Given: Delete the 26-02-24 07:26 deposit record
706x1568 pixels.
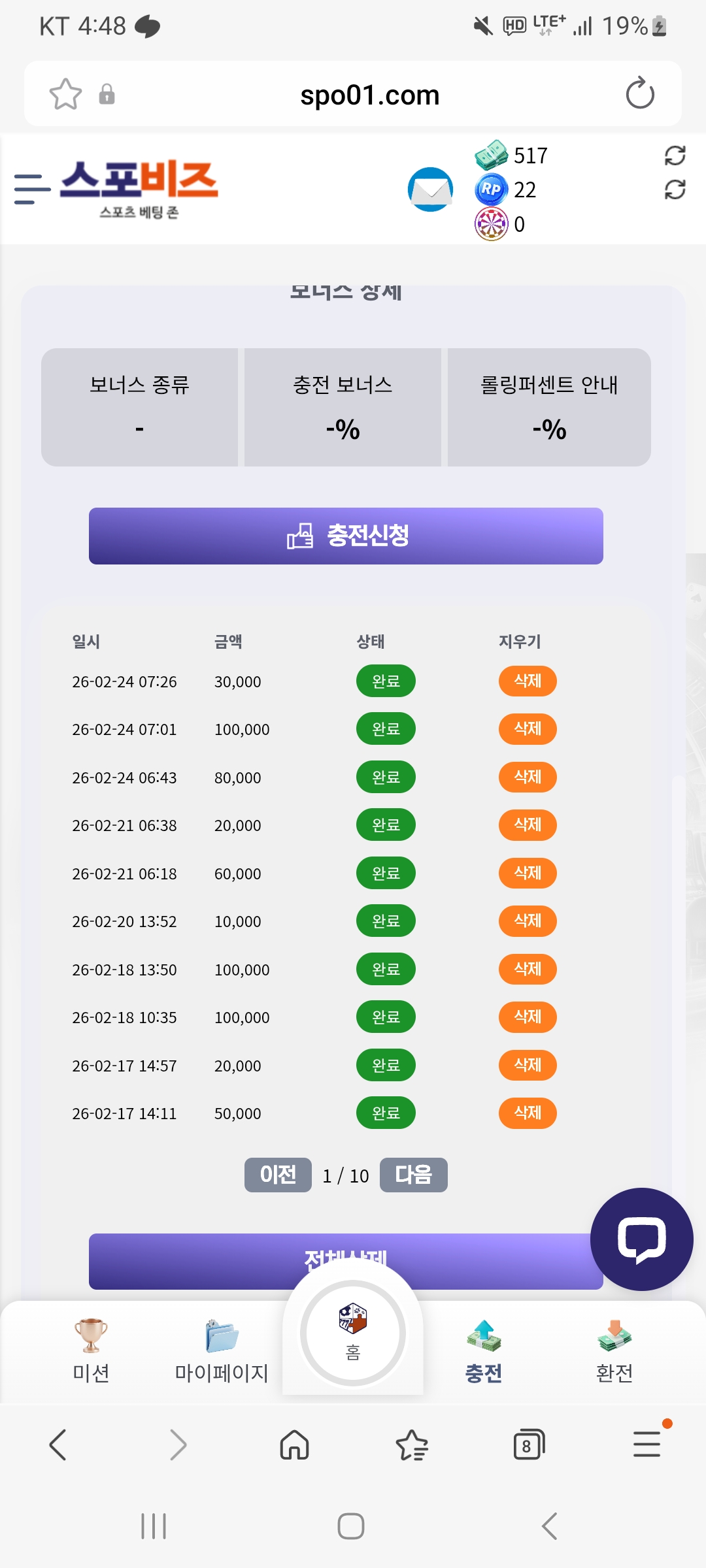Looking at the screenshot, I should point(527,681).
